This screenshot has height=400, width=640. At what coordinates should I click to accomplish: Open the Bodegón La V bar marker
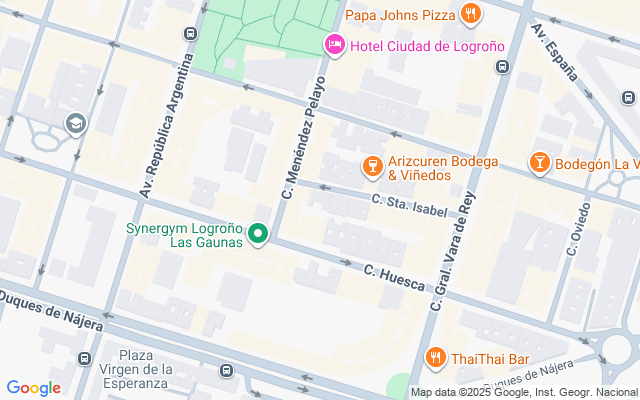[540, 163]
